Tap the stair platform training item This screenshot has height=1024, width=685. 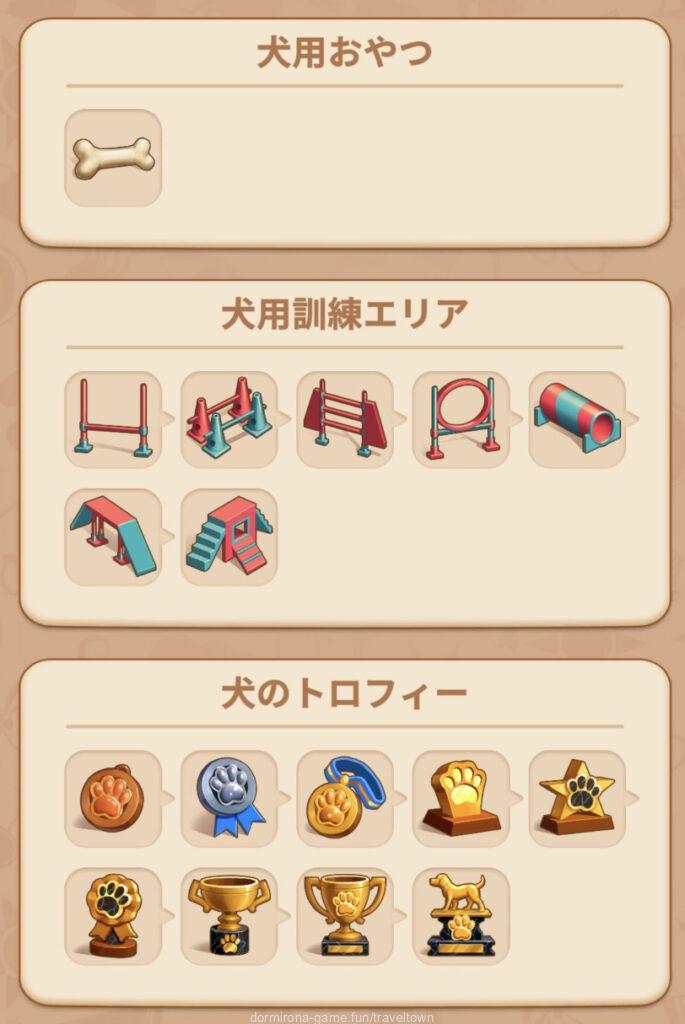[x=229, y=536]
